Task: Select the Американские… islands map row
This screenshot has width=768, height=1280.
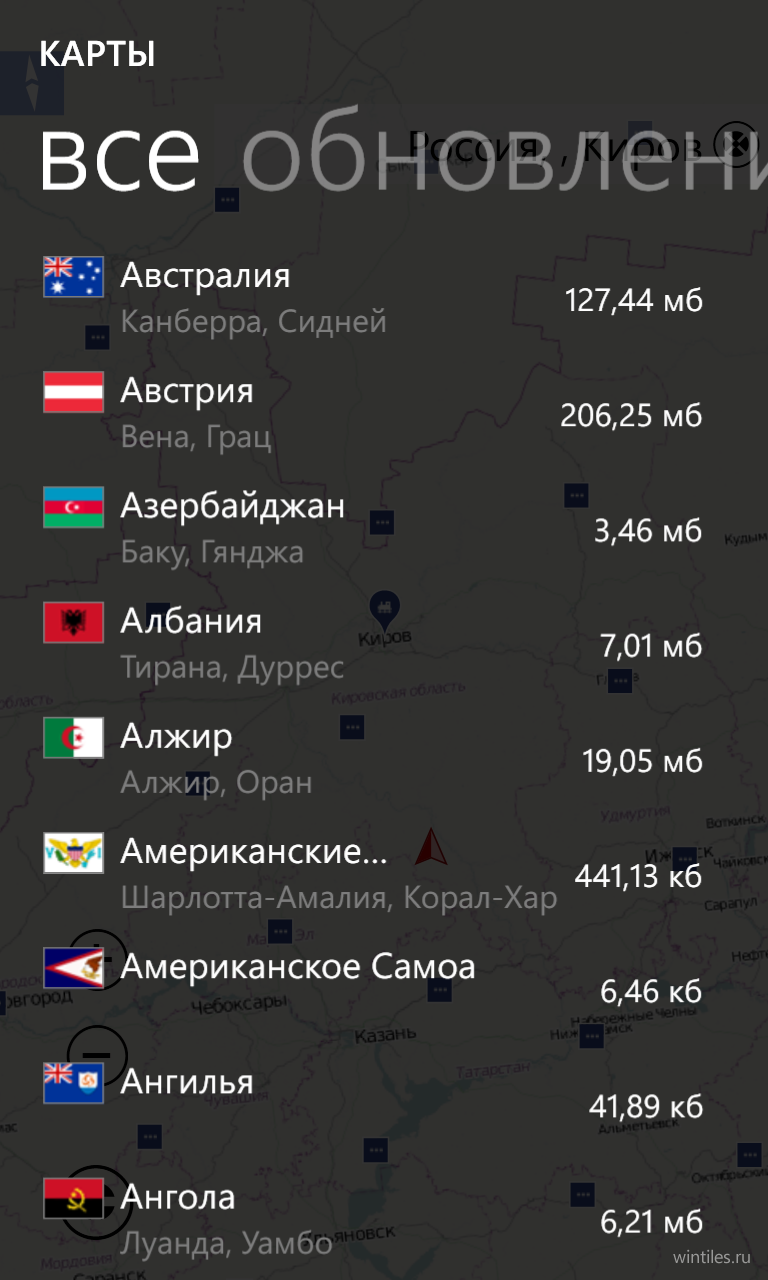Action: [384, 873]
